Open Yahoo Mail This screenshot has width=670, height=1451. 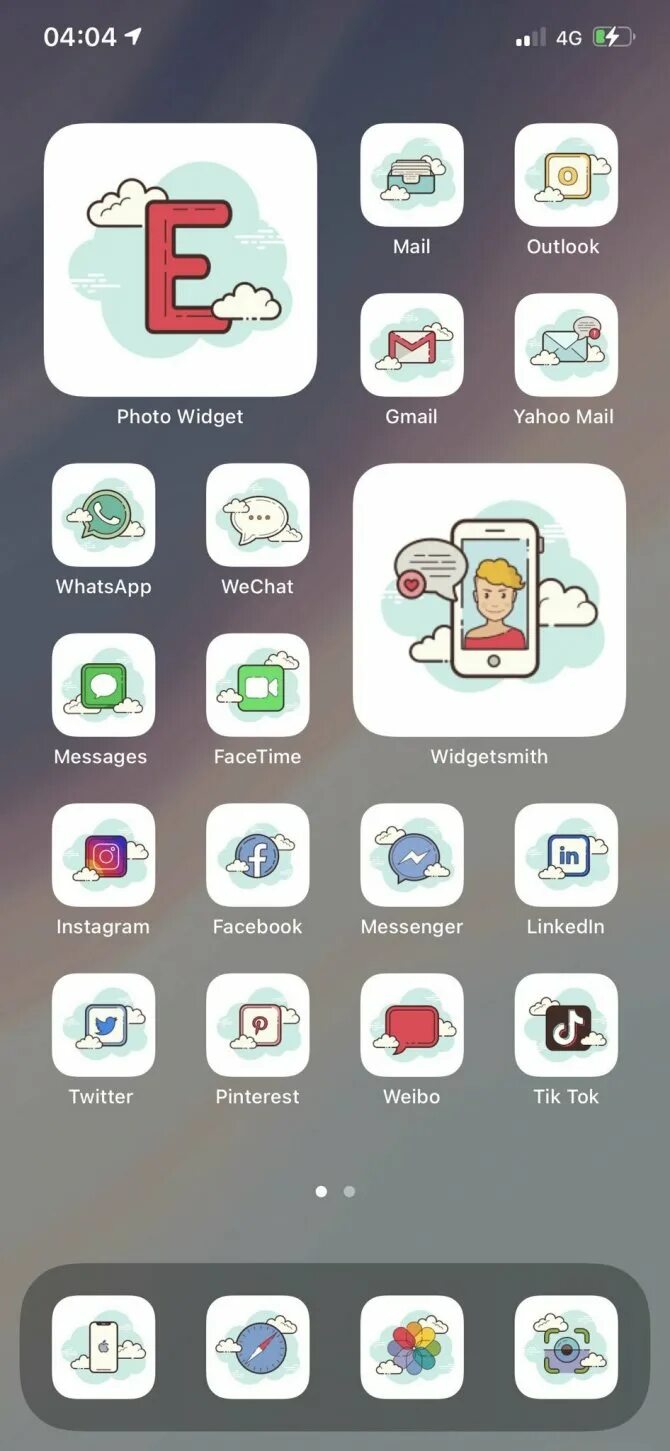pos(566,345)
